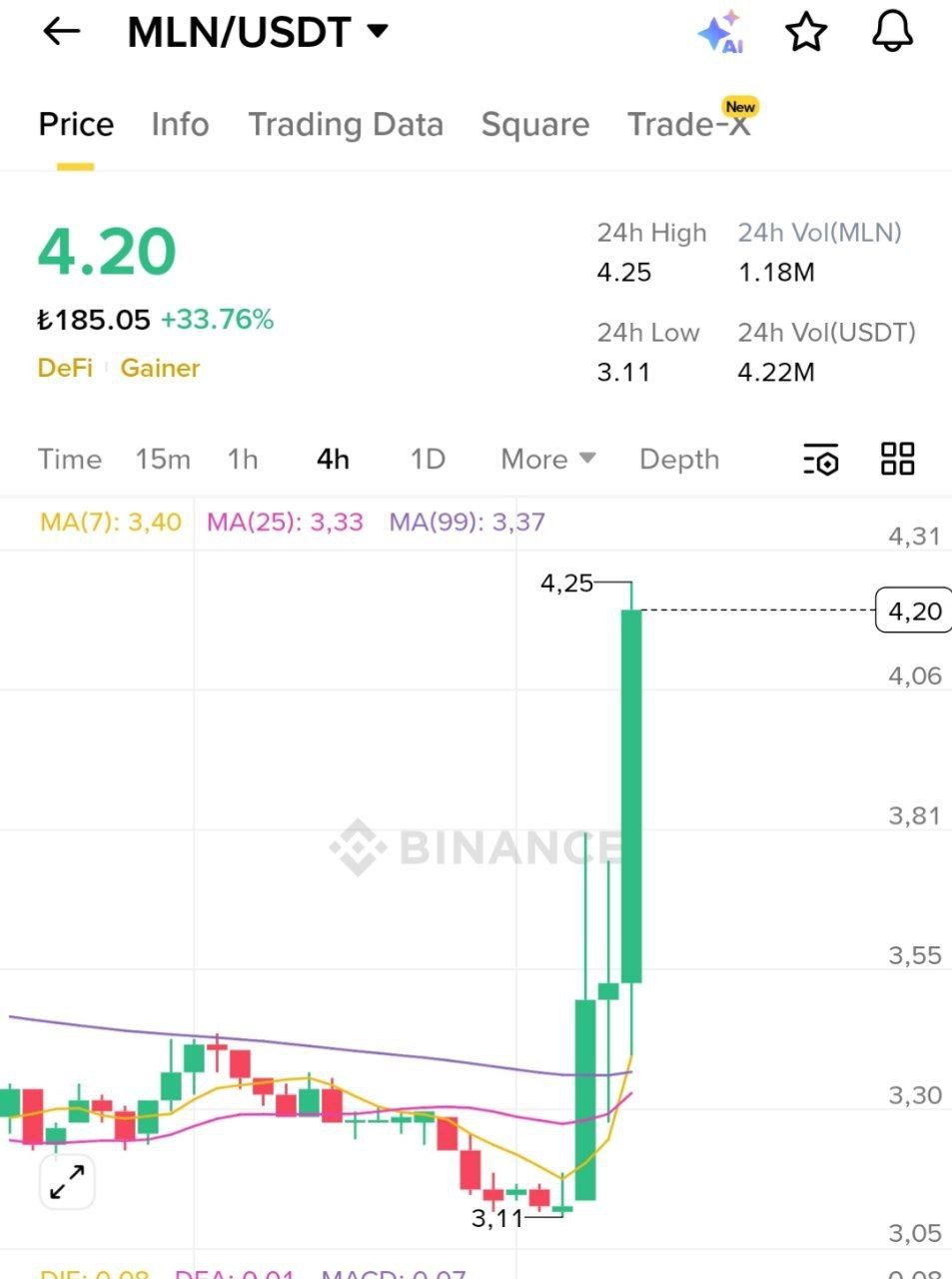
Task: Add MLN/USDT to favorites
Action: coord(806,33)
